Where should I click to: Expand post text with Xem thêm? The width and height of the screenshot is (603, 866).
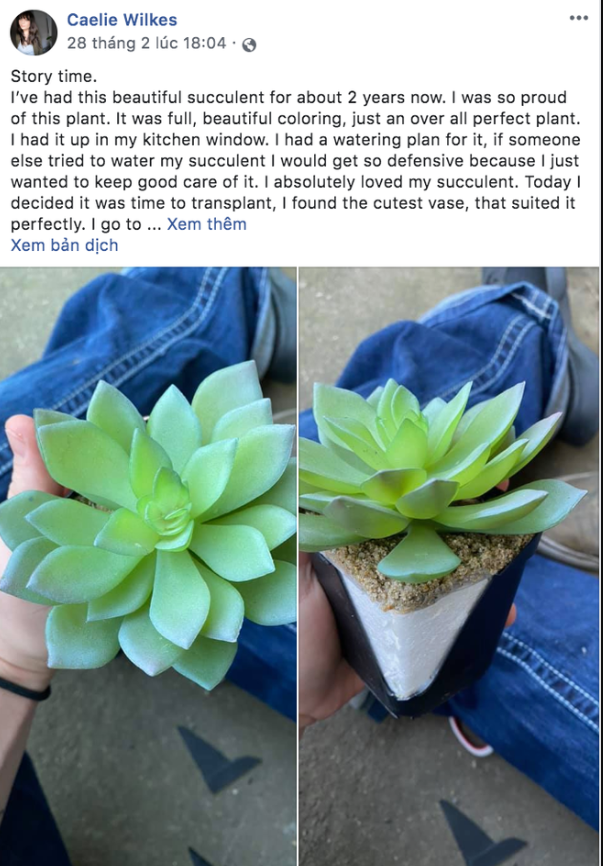coord(206,224)
